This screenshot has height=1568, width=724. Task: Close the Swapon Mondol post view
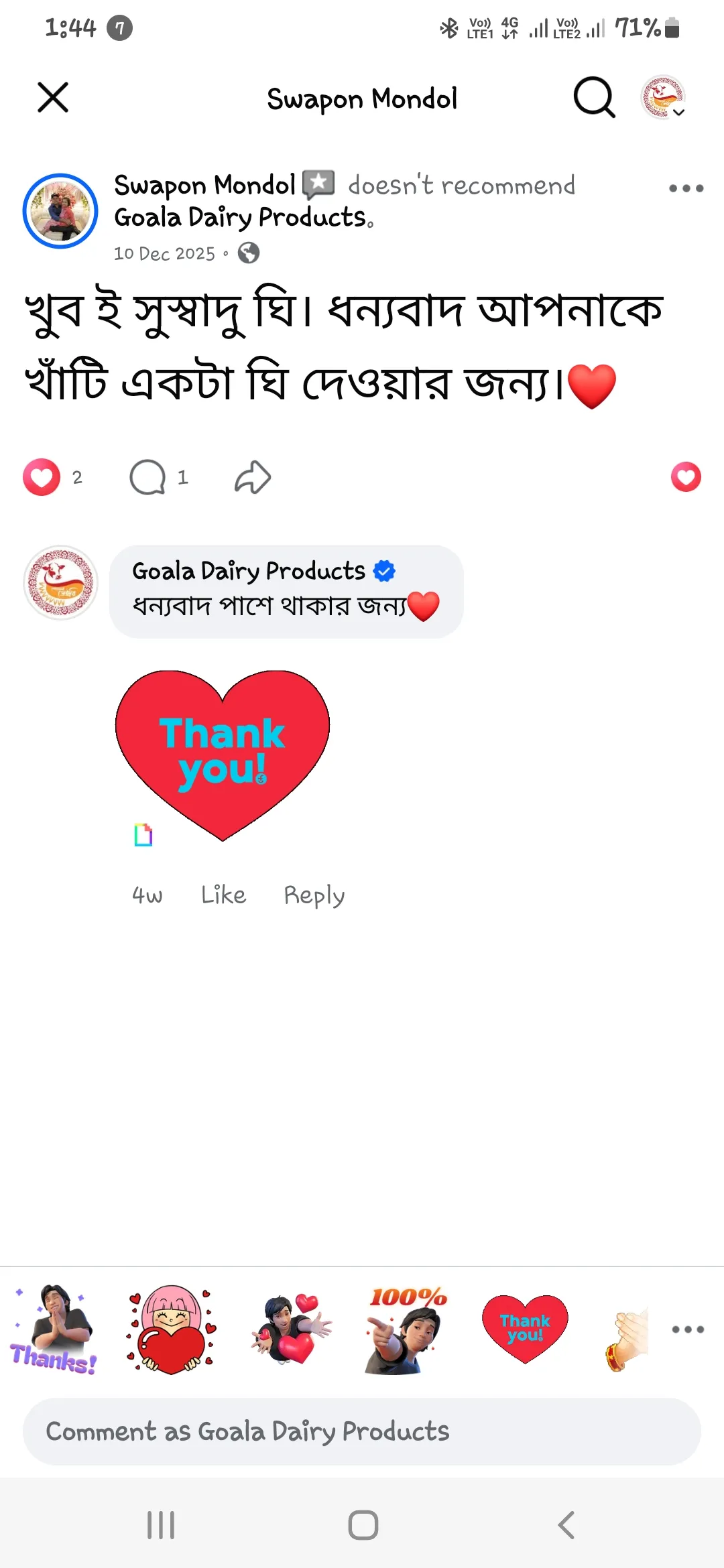click(53, 98)
